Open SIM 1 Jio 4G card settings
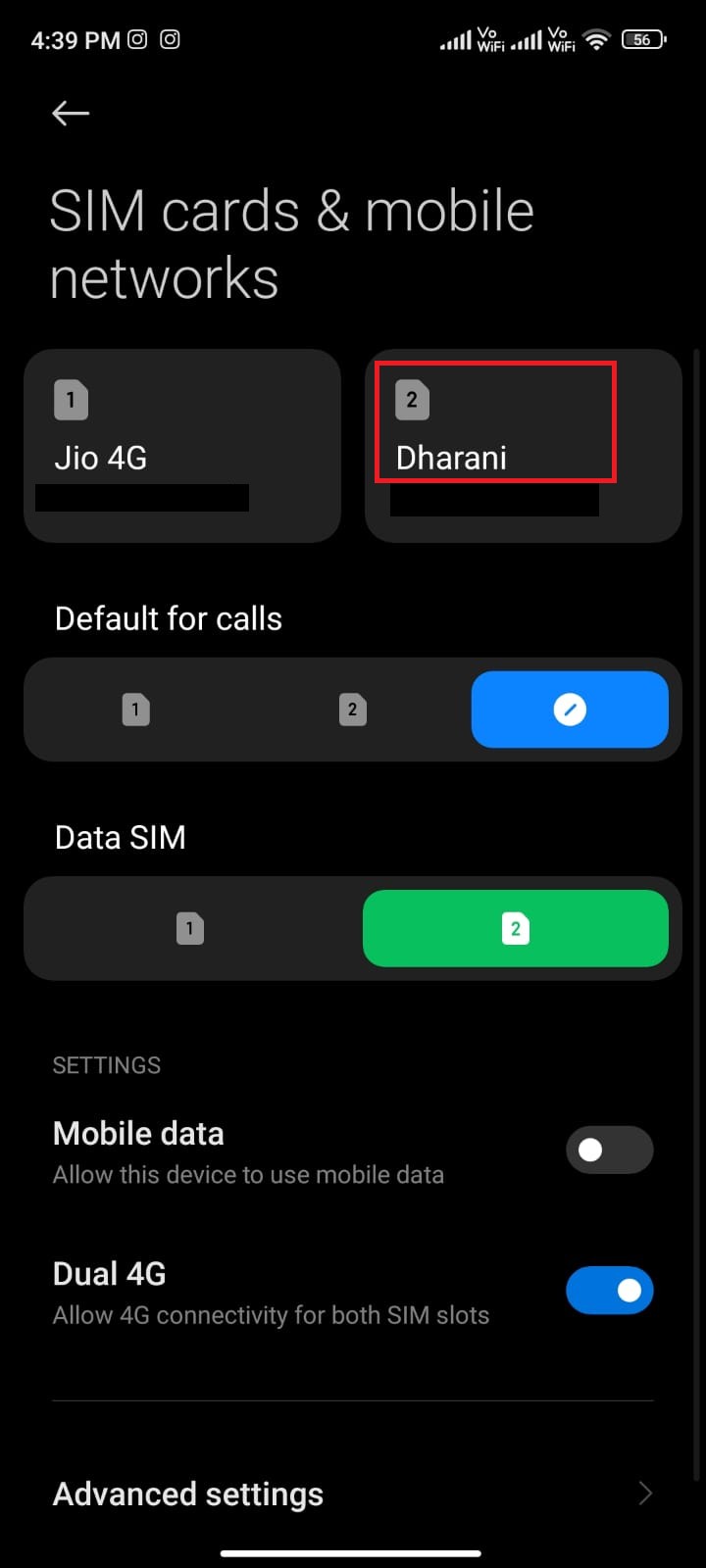This screenshot has width=706, height=1568. pyautogui.click(x=182, y=444)
